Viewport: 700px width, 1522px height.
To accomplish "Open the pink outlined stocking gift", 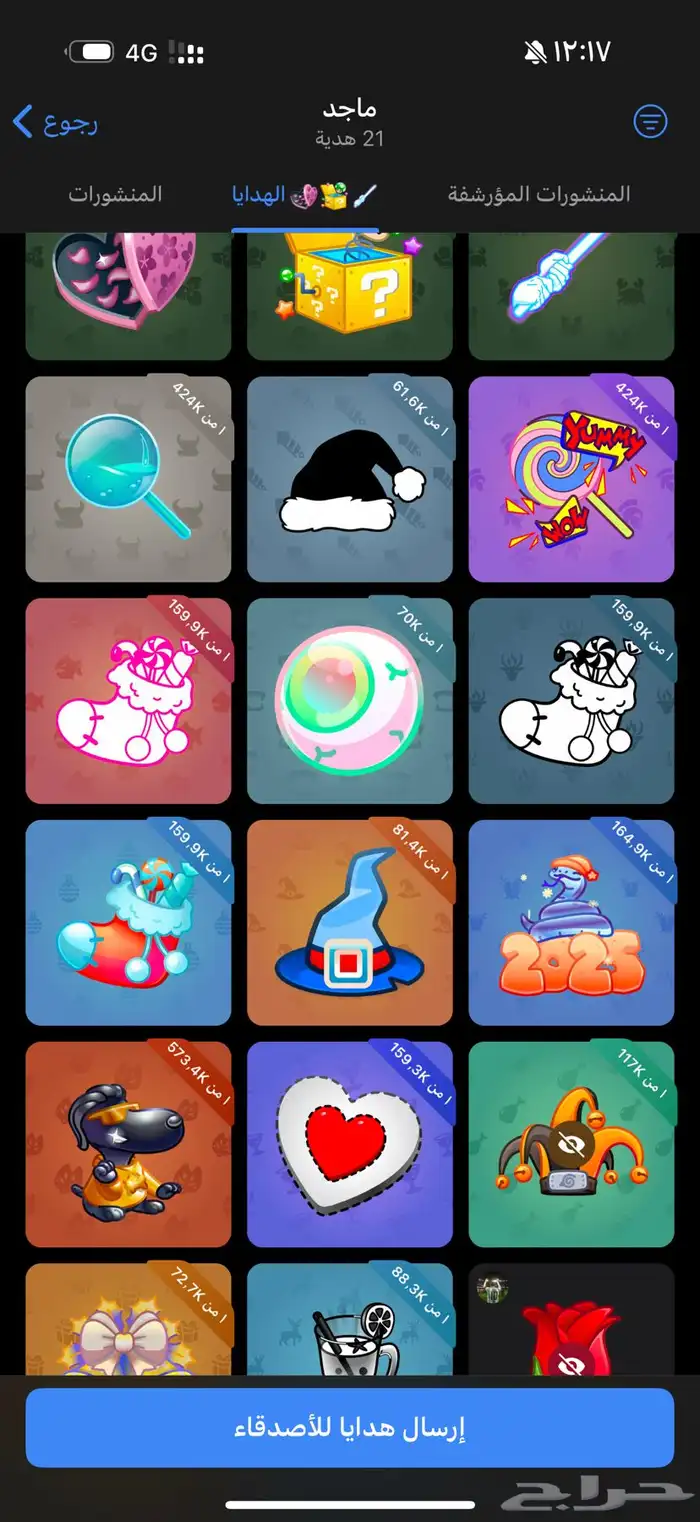I will point(128,700).
